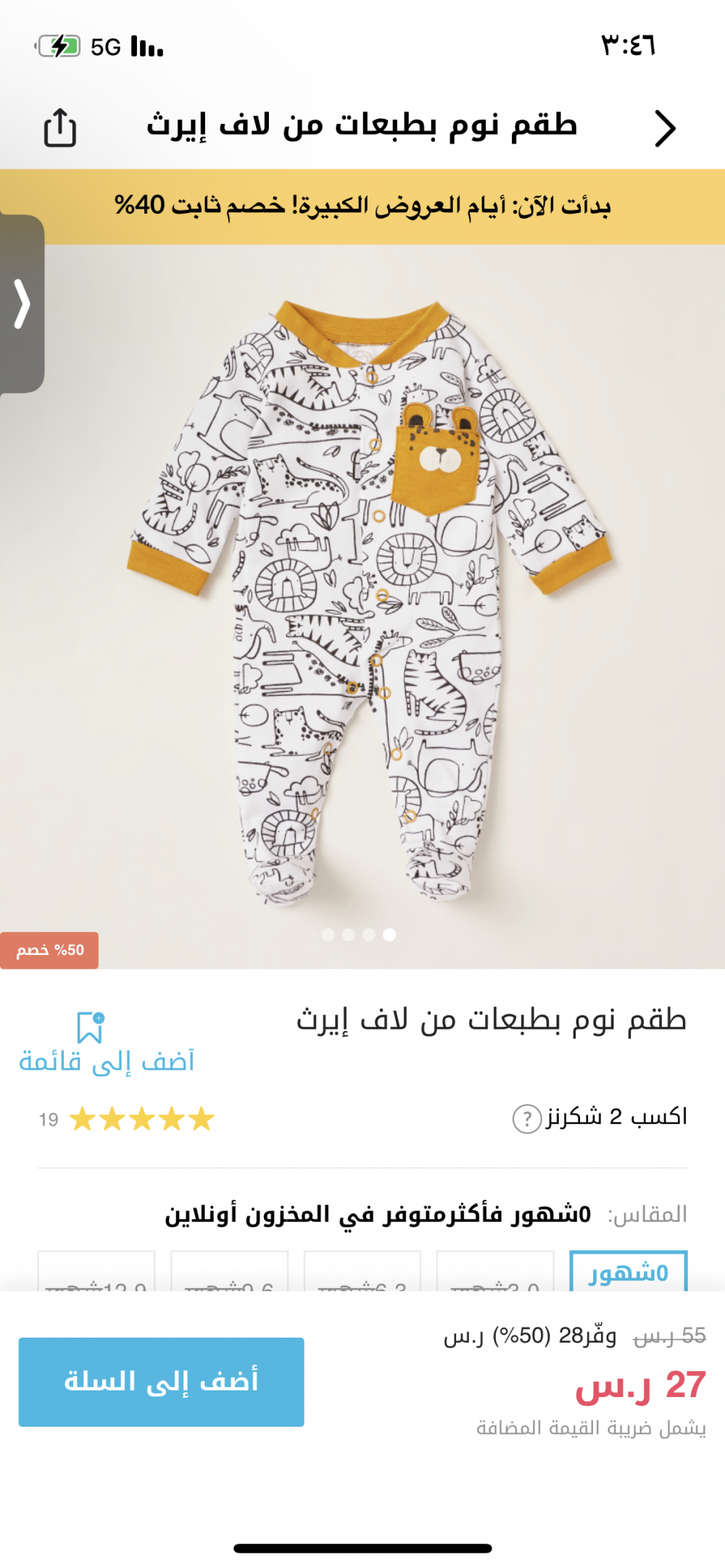This screenshot has height=1568, width=725.
Task: Select the 0 months size chip
Action: (628, 1272)
